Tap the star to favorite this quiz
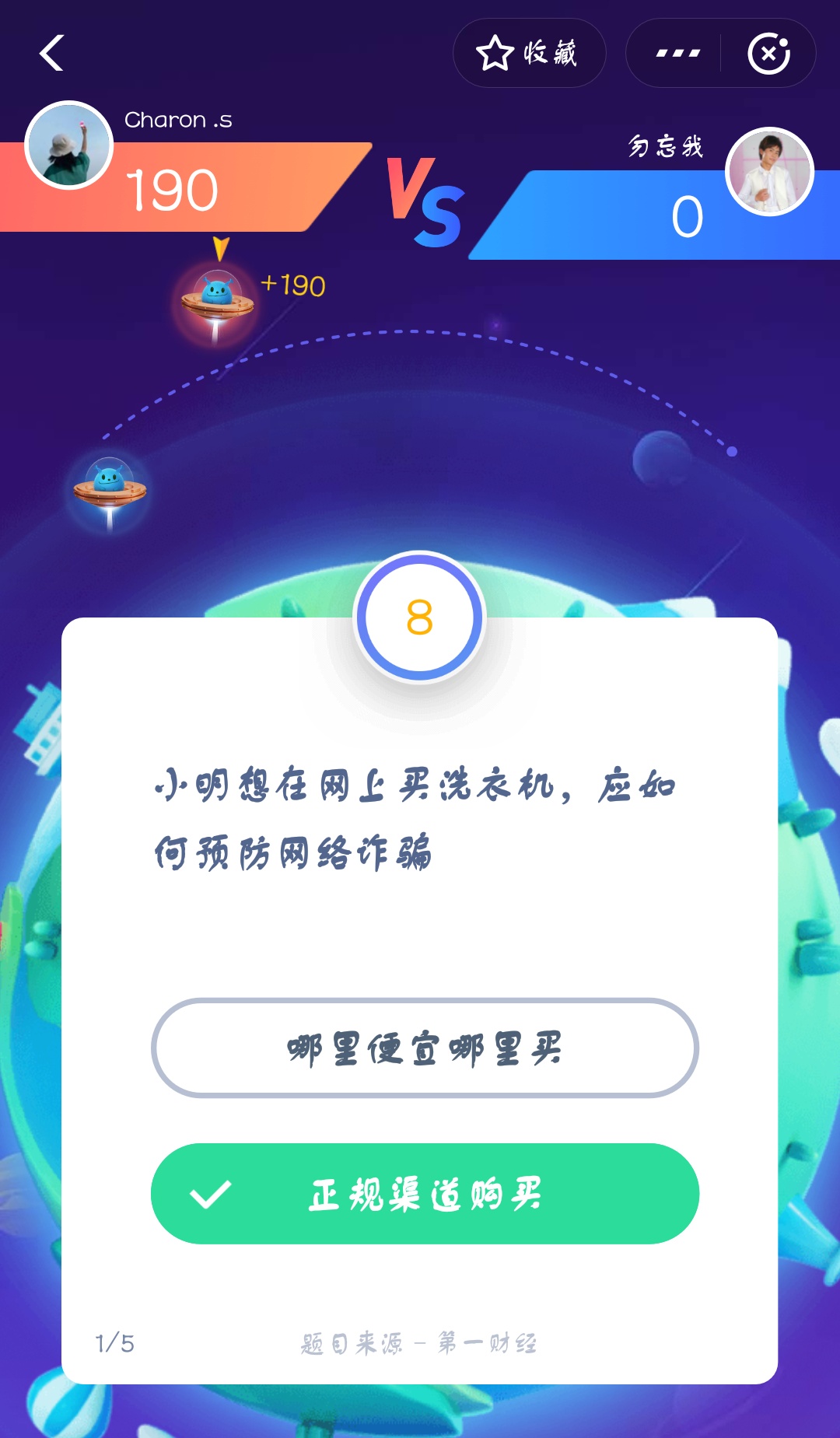Image resolution: width=840 pixels, height=1438 pixels. point(495,53)
